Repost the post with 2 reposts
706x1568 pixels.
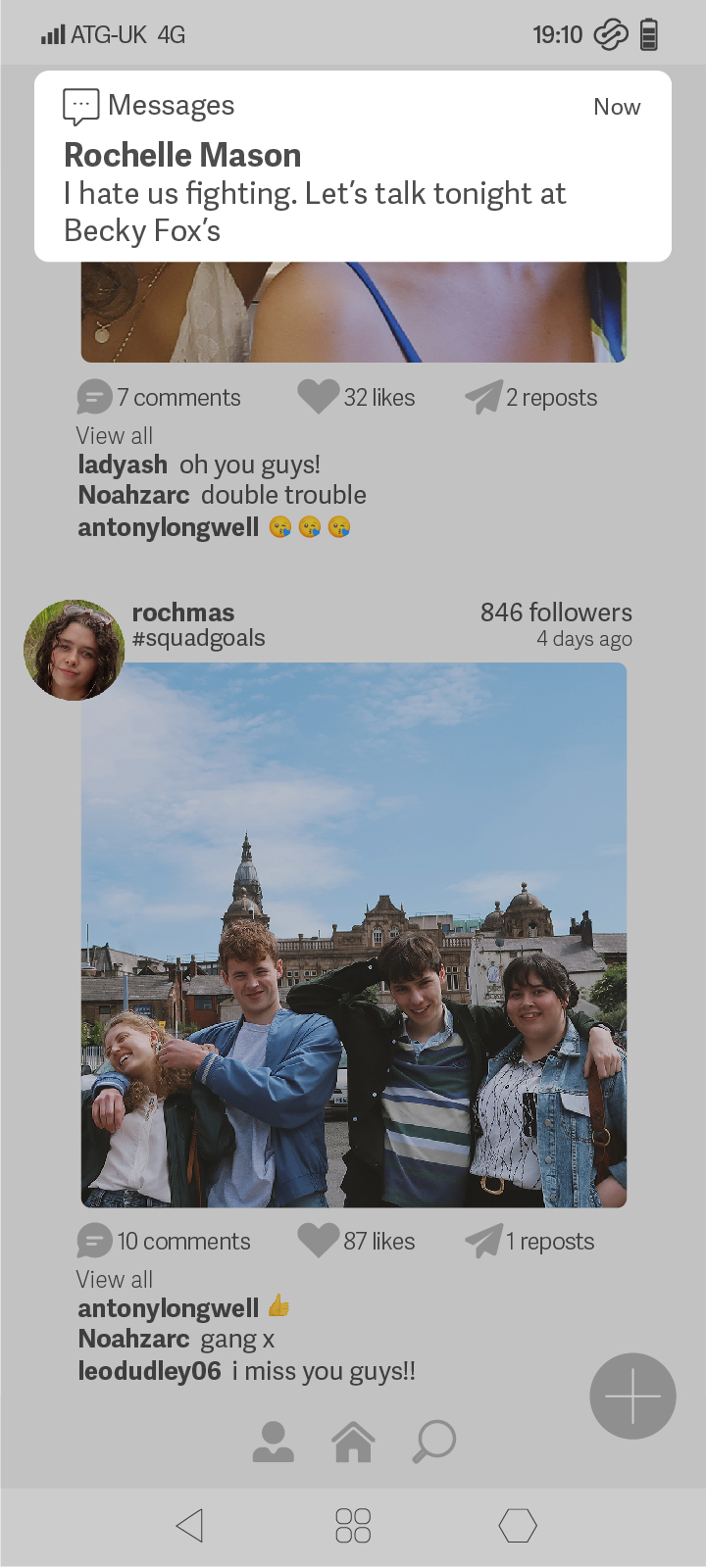[x=483, y=397]
